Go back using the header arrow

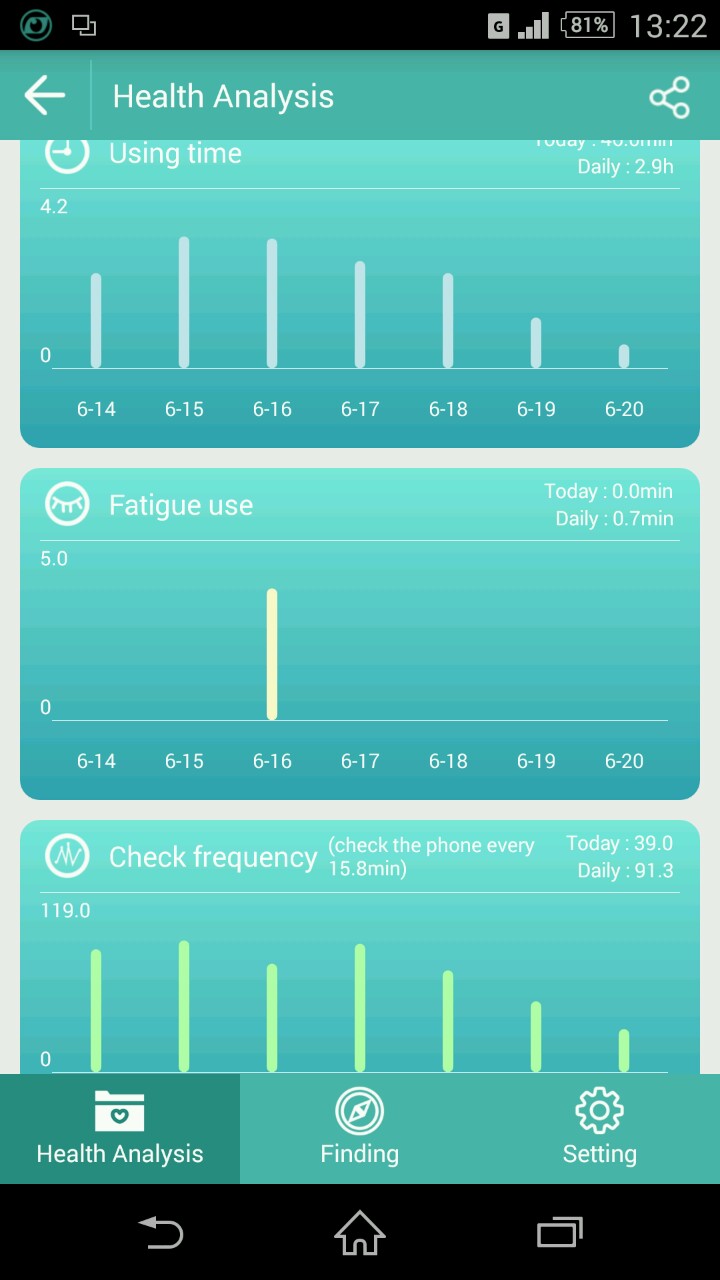(45, 96)
